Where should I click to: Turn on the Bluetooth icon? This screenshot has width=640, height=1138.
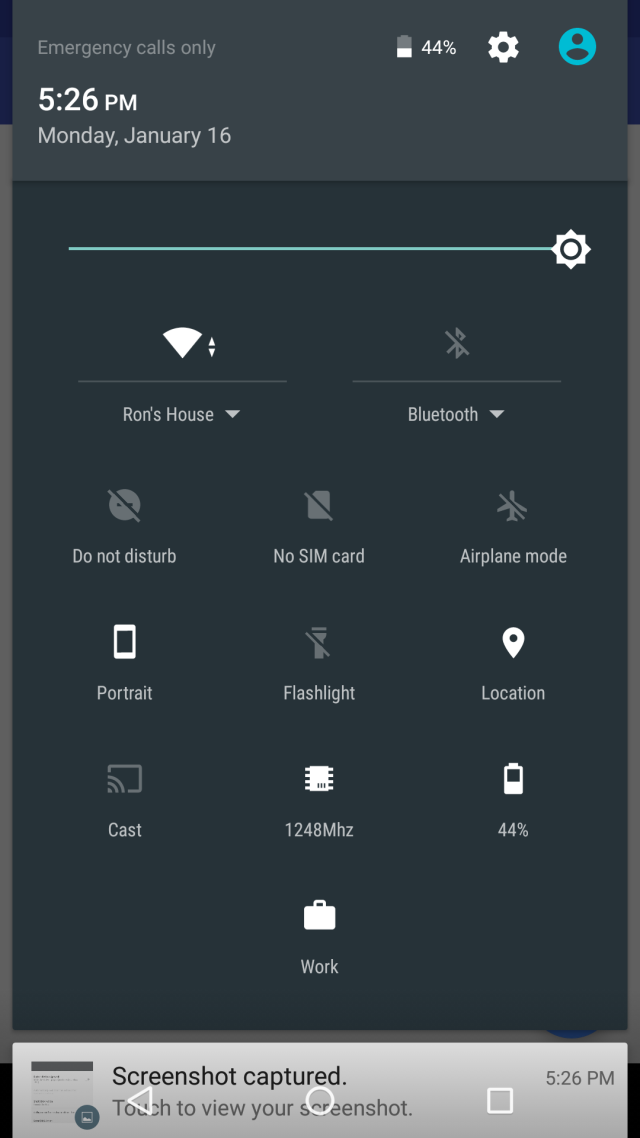click(457, 344)
